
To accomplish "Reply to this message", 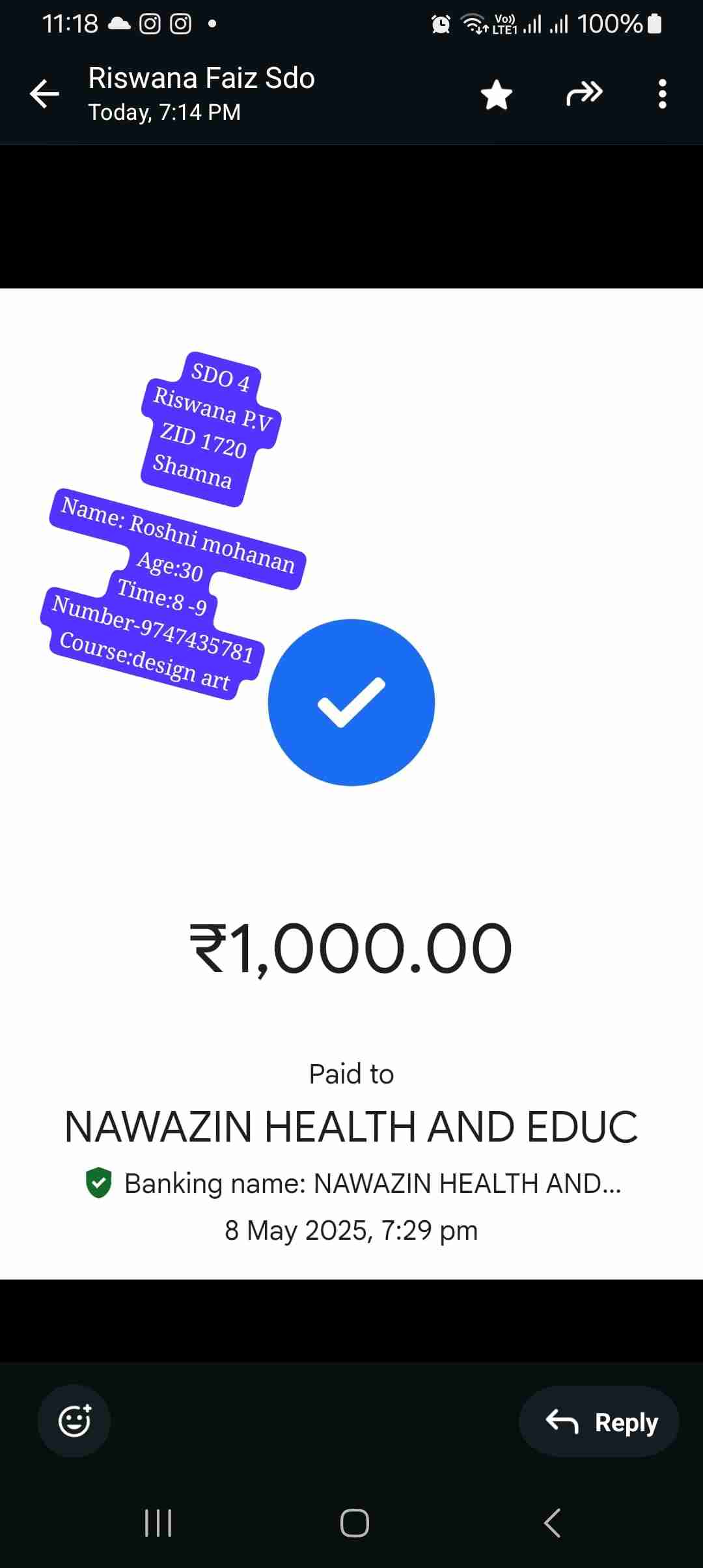I will pyautogui.click(x=600, y=1421).
